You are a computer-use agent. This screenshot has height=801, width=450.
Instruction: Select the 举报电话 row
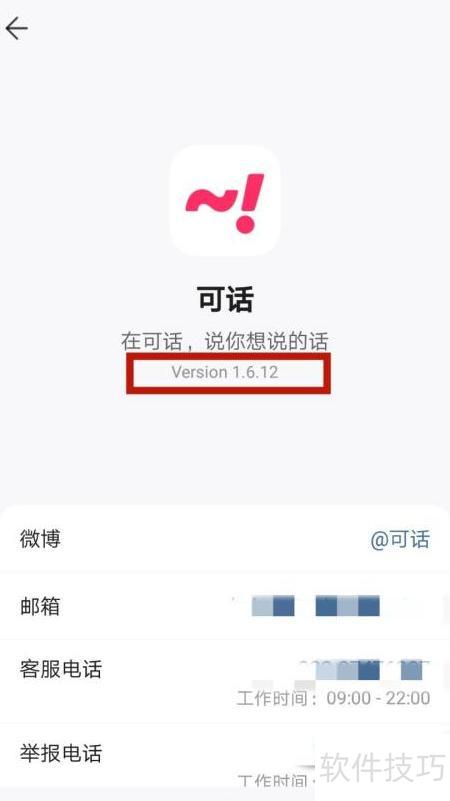tap(225, 762)
